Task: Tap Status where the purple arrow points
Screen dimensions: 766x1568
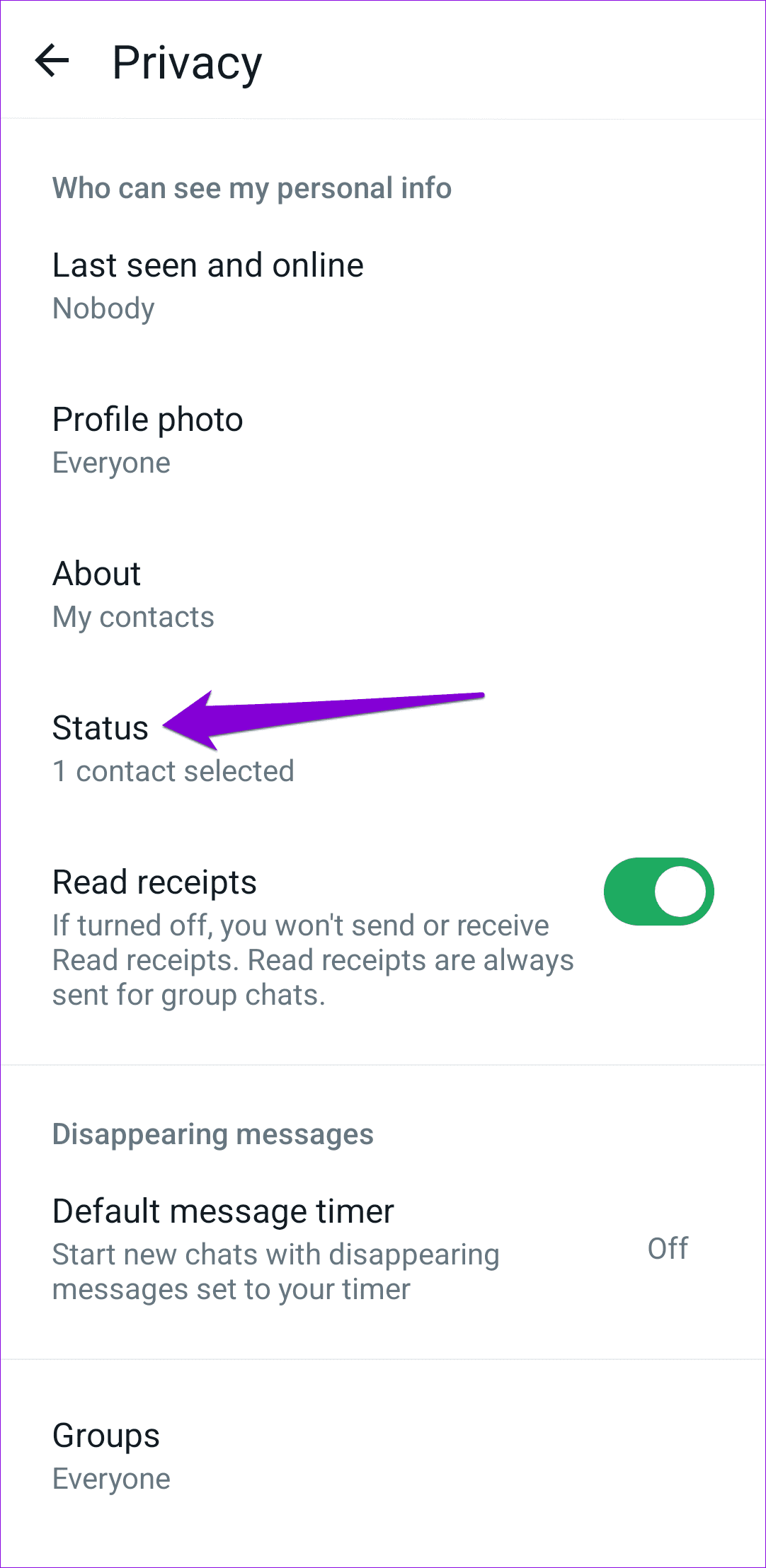Action: 100,727
